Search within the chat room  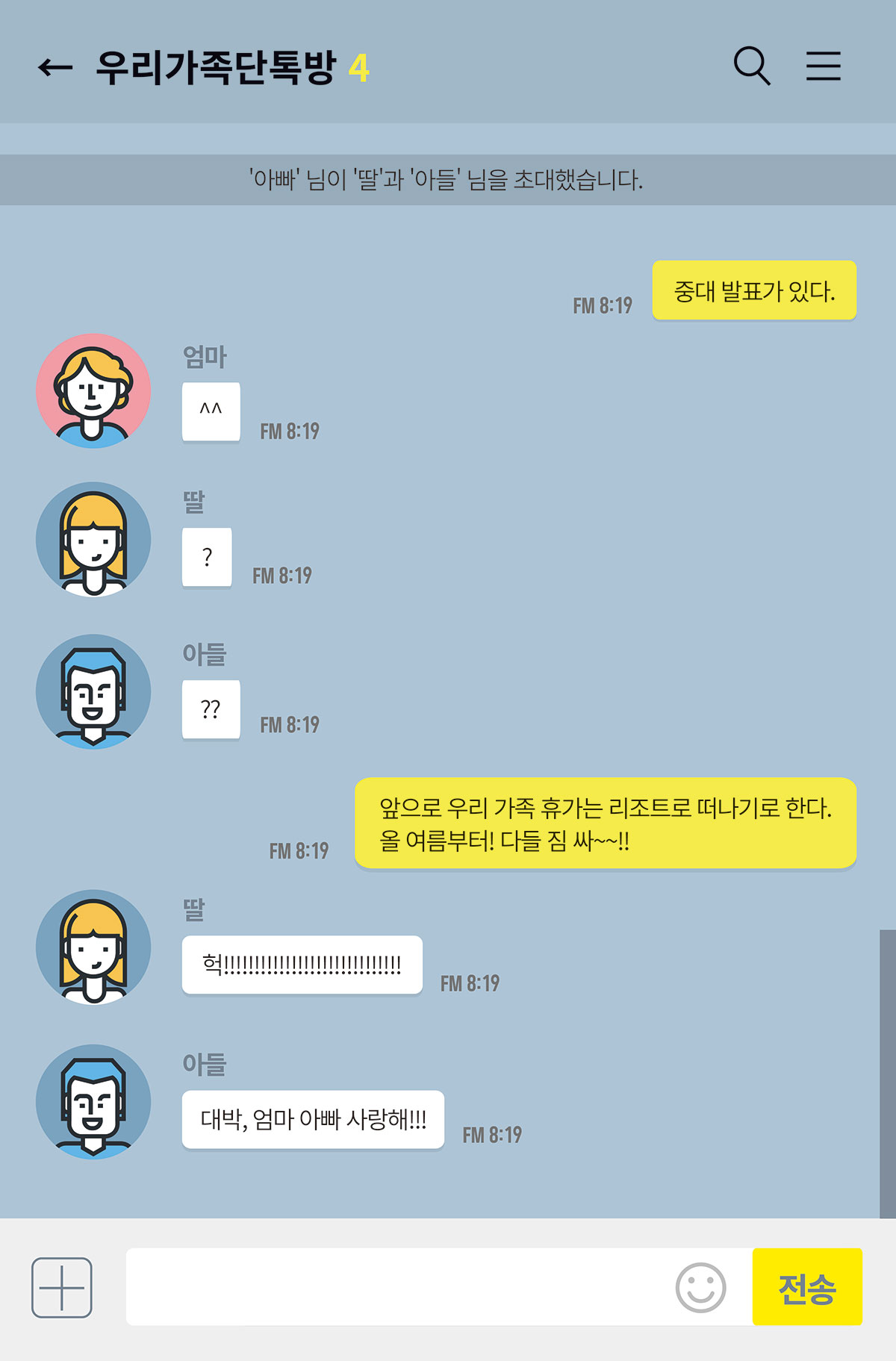(751, 66)
